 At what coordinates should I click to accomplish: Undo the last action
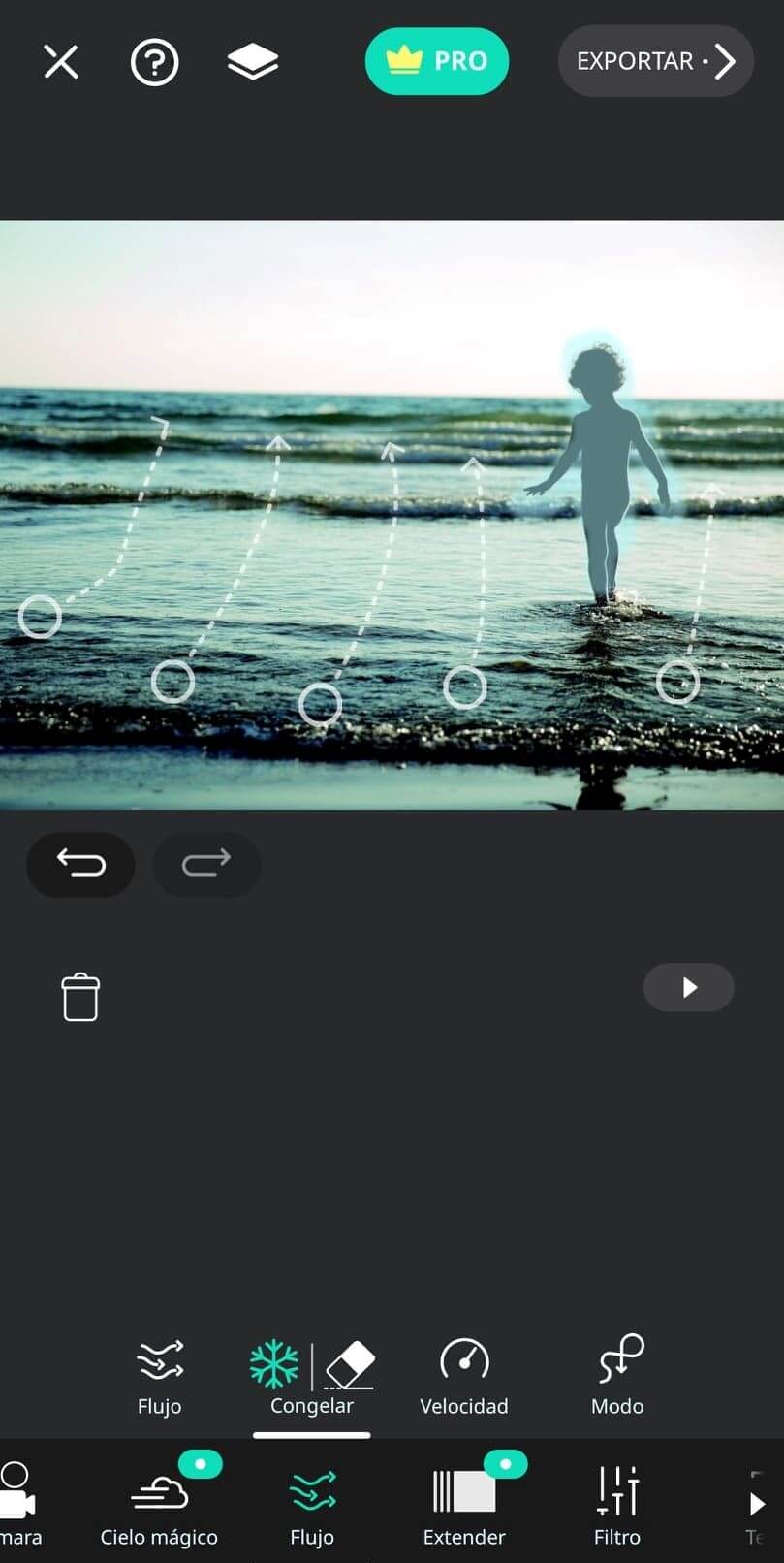pyautogui.click(x=80, y=863)
